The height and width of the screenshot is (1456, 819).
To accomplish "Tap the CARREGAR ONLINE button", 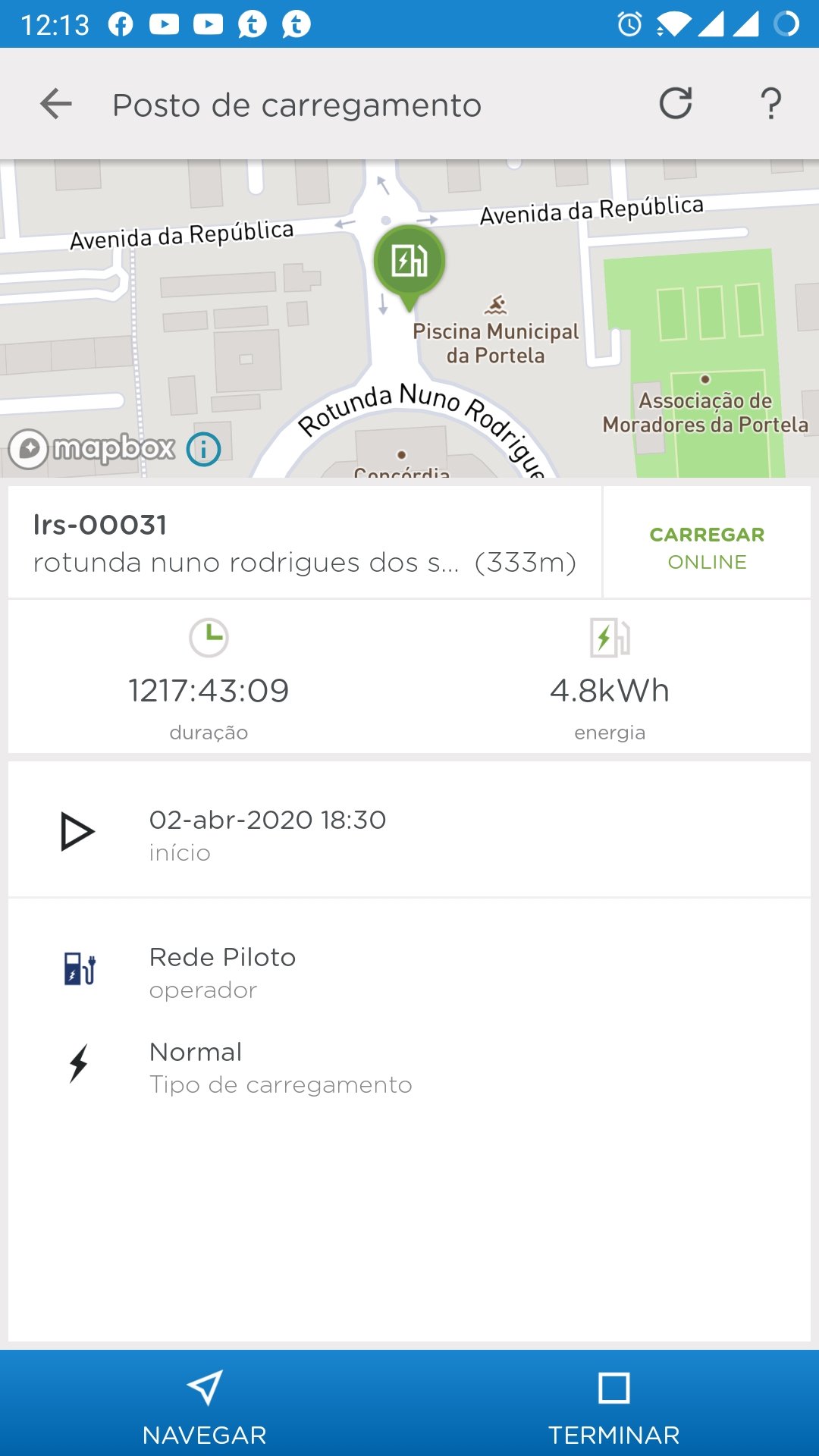I will [707, 548].
